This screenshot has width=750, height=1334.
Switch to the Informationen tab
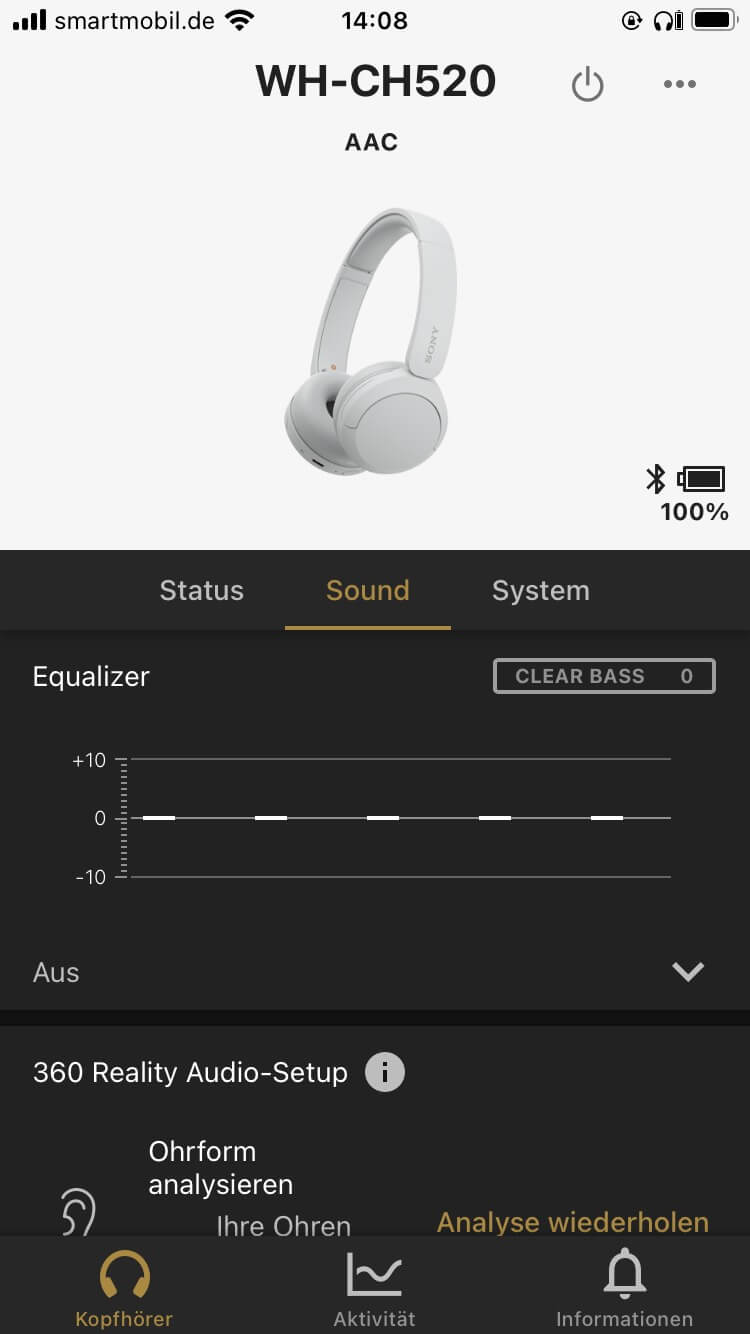[x=624, y=1290]
